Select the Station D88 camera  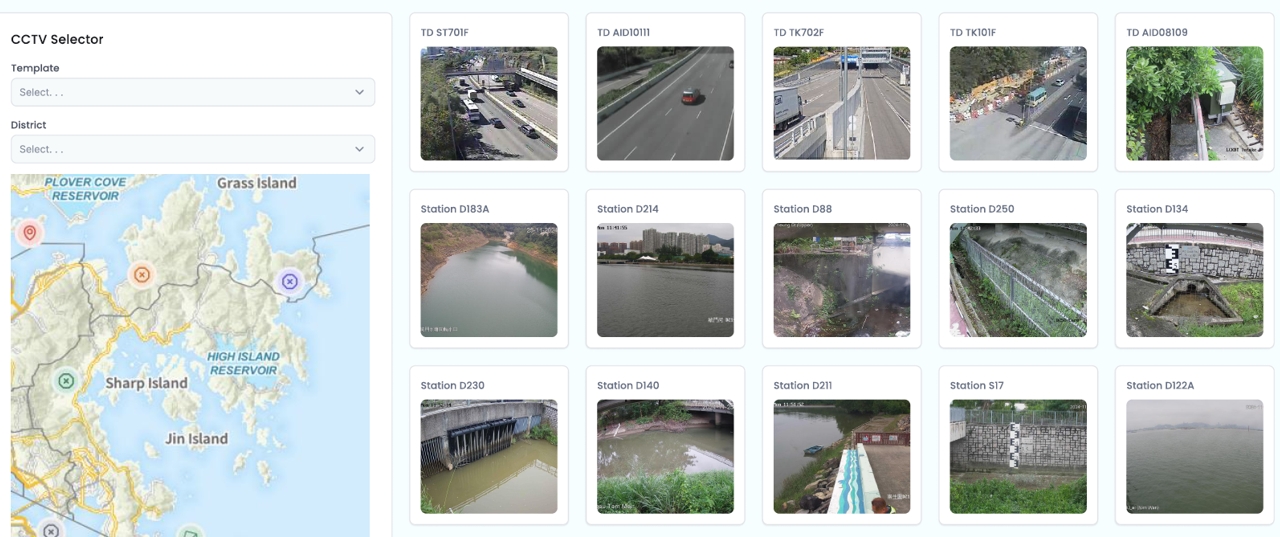pos(841,280)
